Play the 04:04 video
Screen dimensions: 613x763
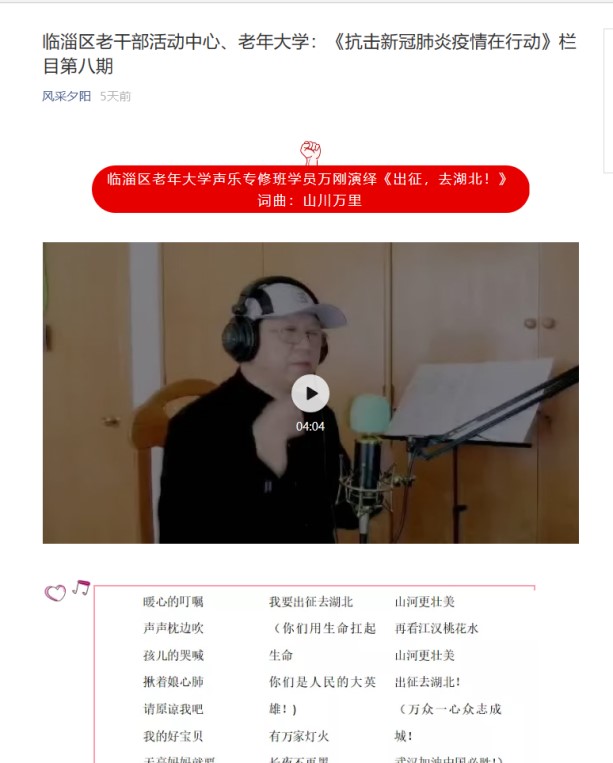[x=310, y=394]
